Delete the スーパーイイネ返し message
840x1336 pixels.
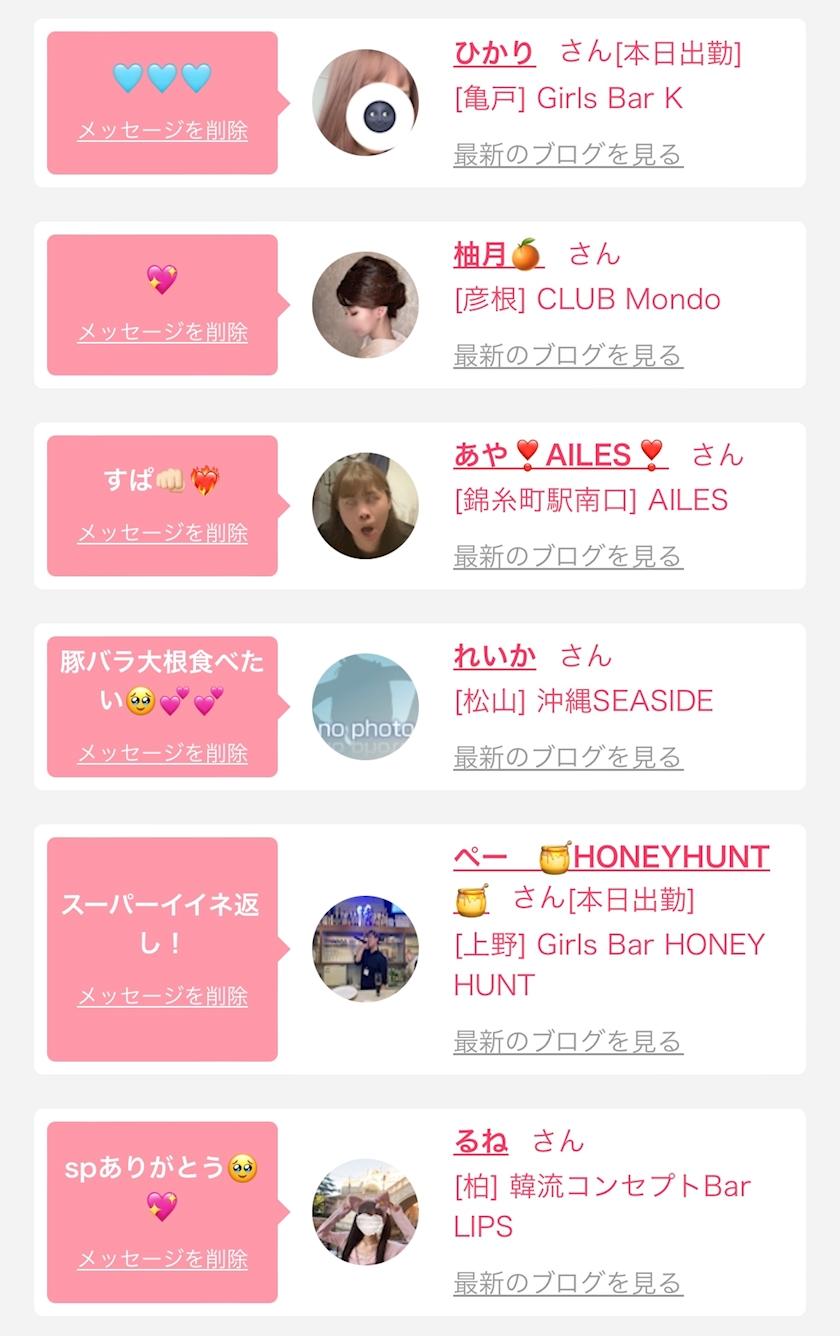pyautogui.click(x=162, y=996)
